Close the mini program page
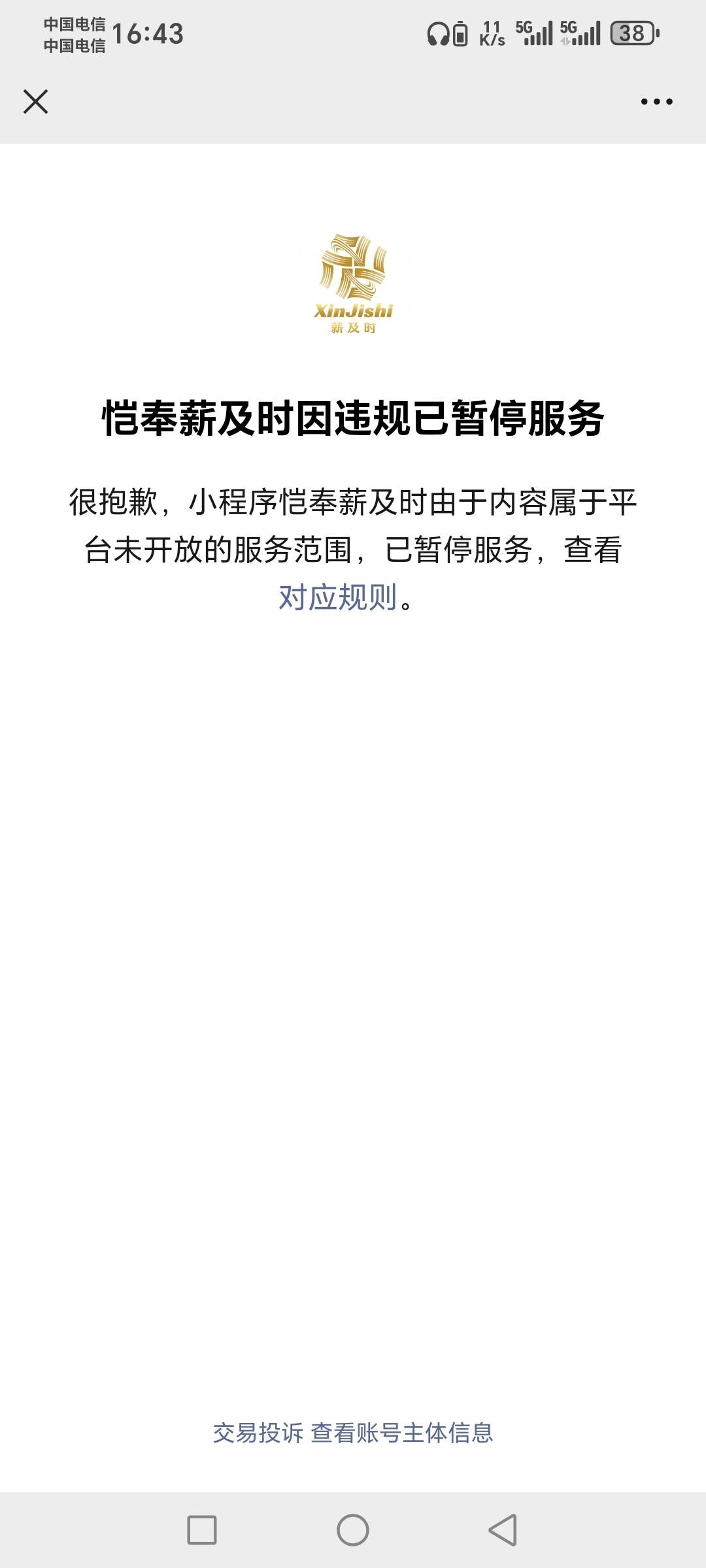This screenshot has height=1568, width=706. (35, 101)
